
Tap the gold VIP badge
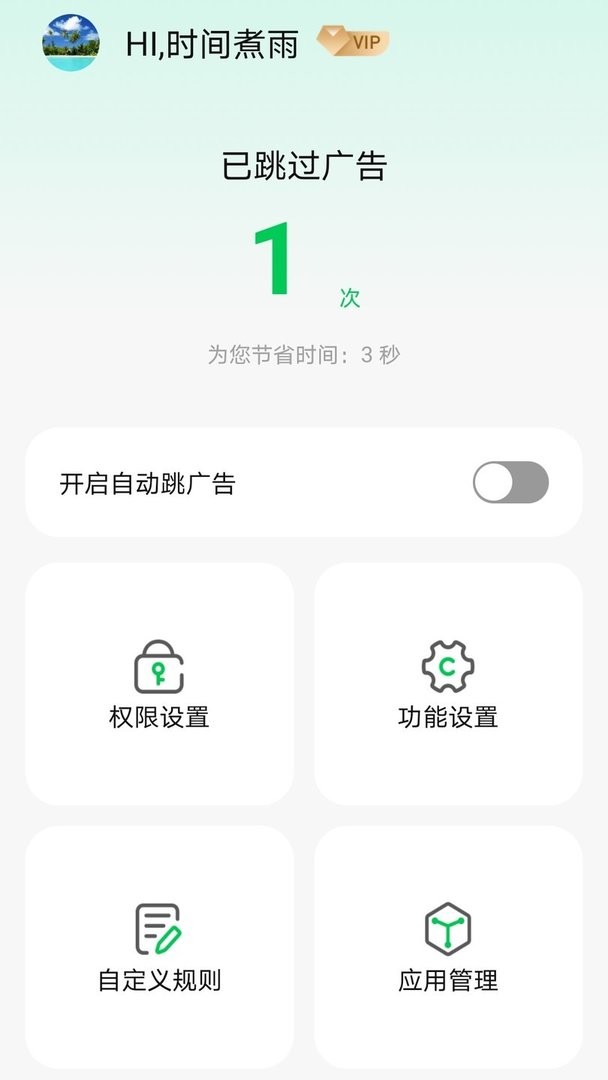tap(353, 42)
